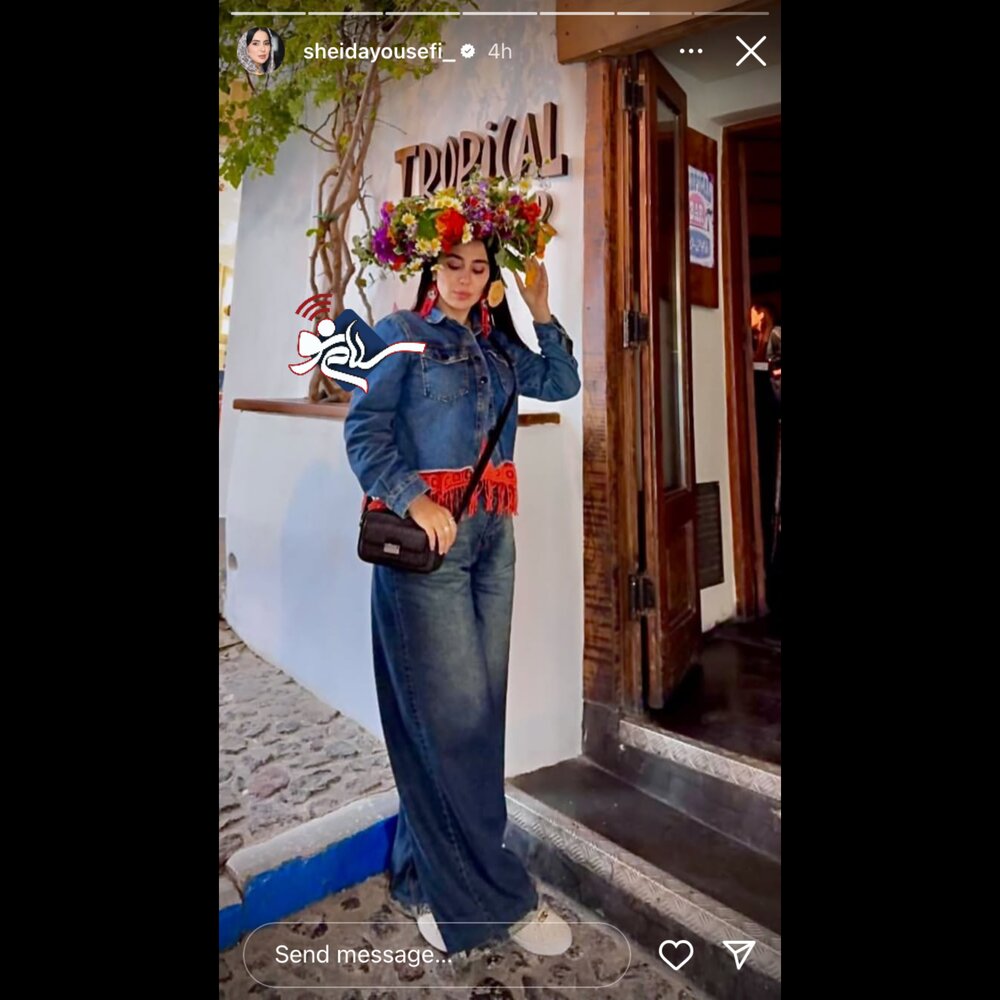Image resolution: width=1000 pixels, height=1000 pixels.
Task: Like this story with the heart
Action: [676, 955]
